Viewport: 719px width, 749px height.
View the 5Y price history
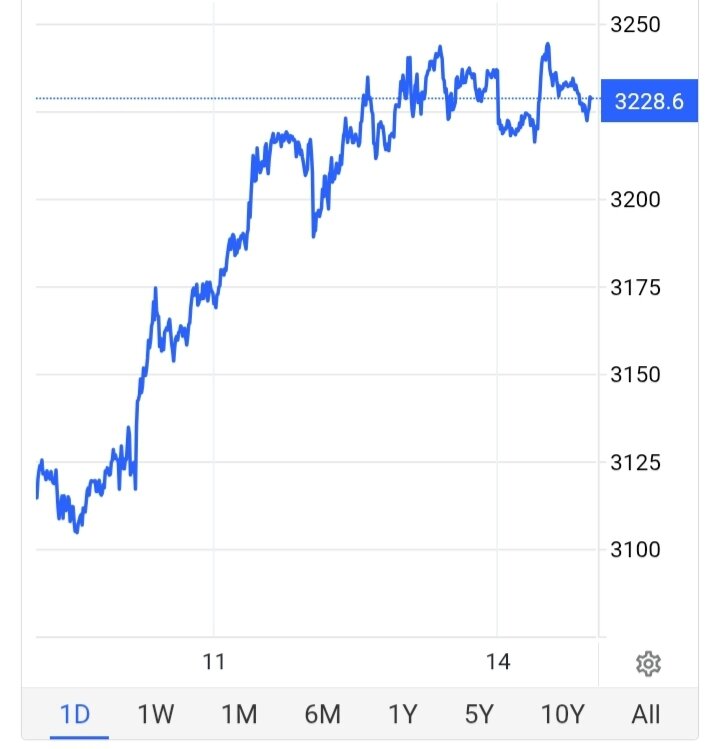[x=480, y=714]
